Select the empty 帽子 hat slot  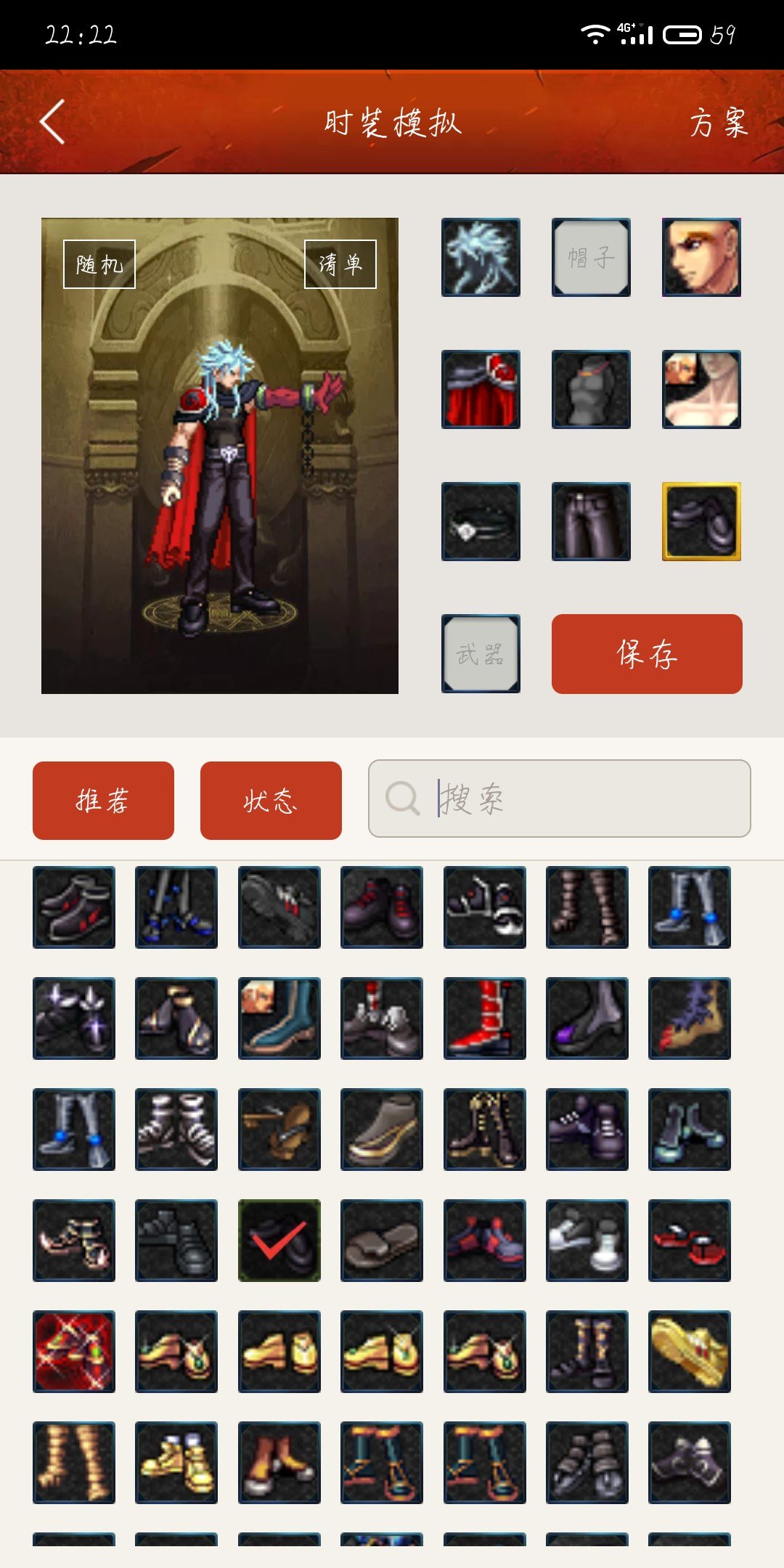click(x=591, y=257)
